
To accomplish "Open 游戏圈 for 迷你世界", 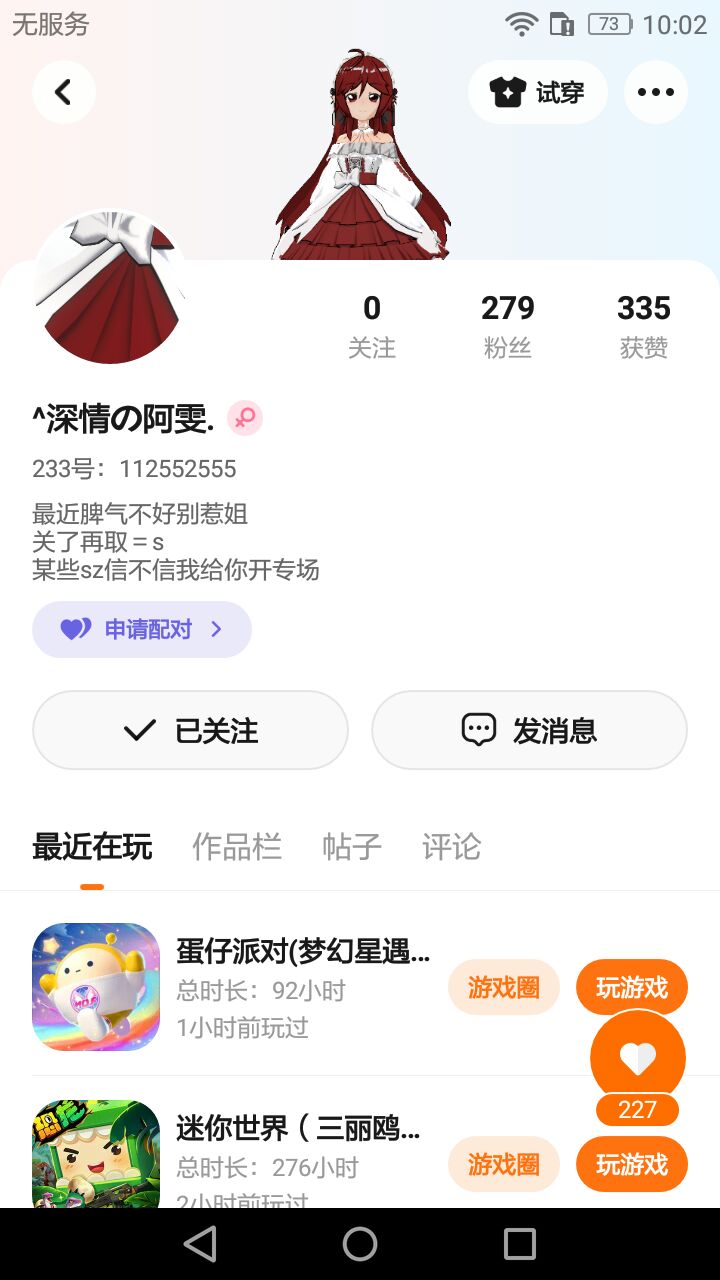I will pyautogui.click(x=503, y=1164).
